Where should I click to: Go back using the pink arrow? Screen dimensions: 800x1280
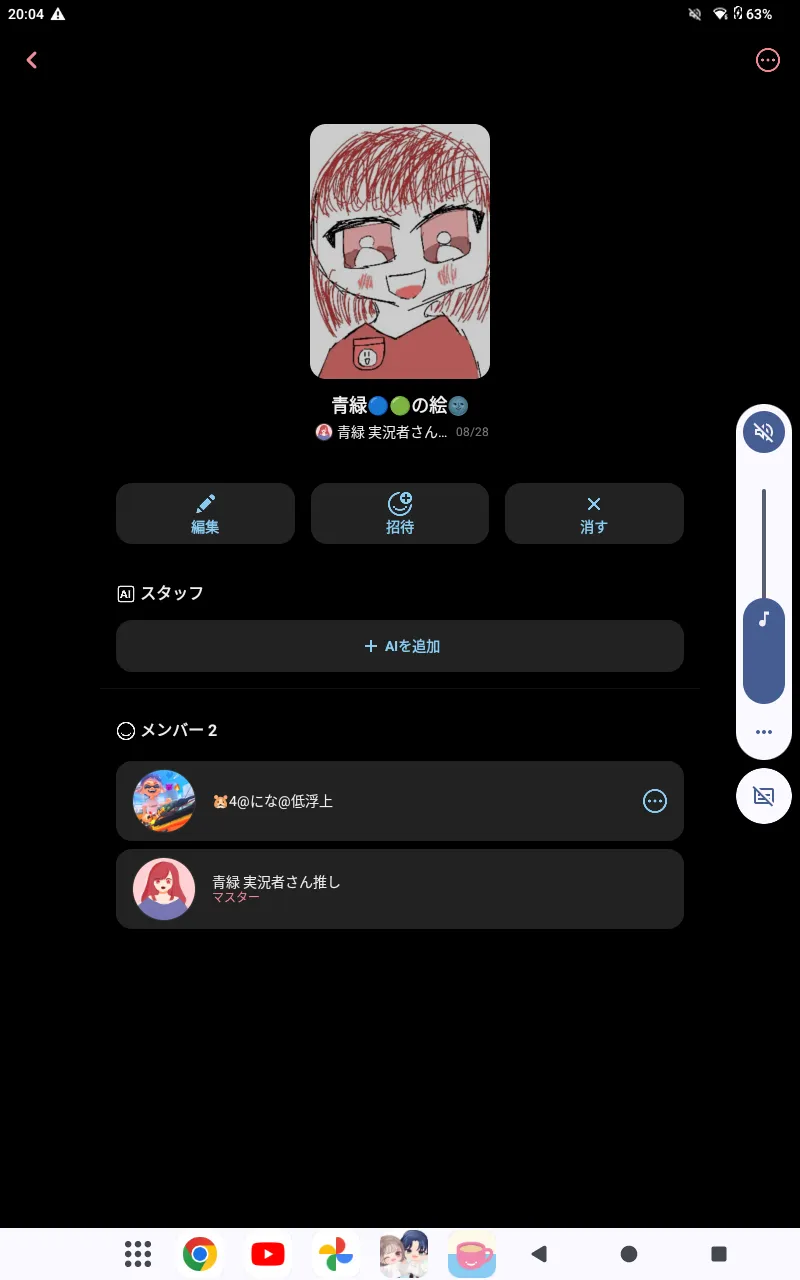click(32, 60)
